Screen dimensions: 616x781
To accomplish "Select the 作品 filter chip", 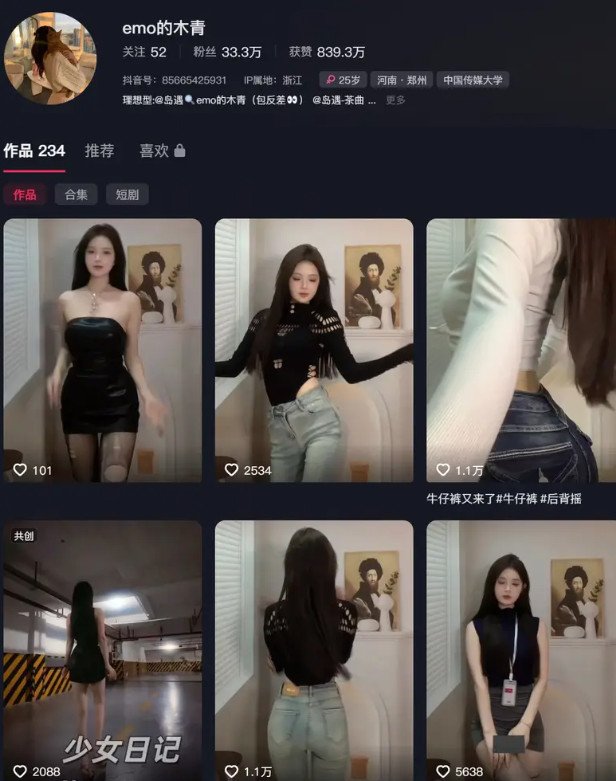I will [x=25, y=195].
